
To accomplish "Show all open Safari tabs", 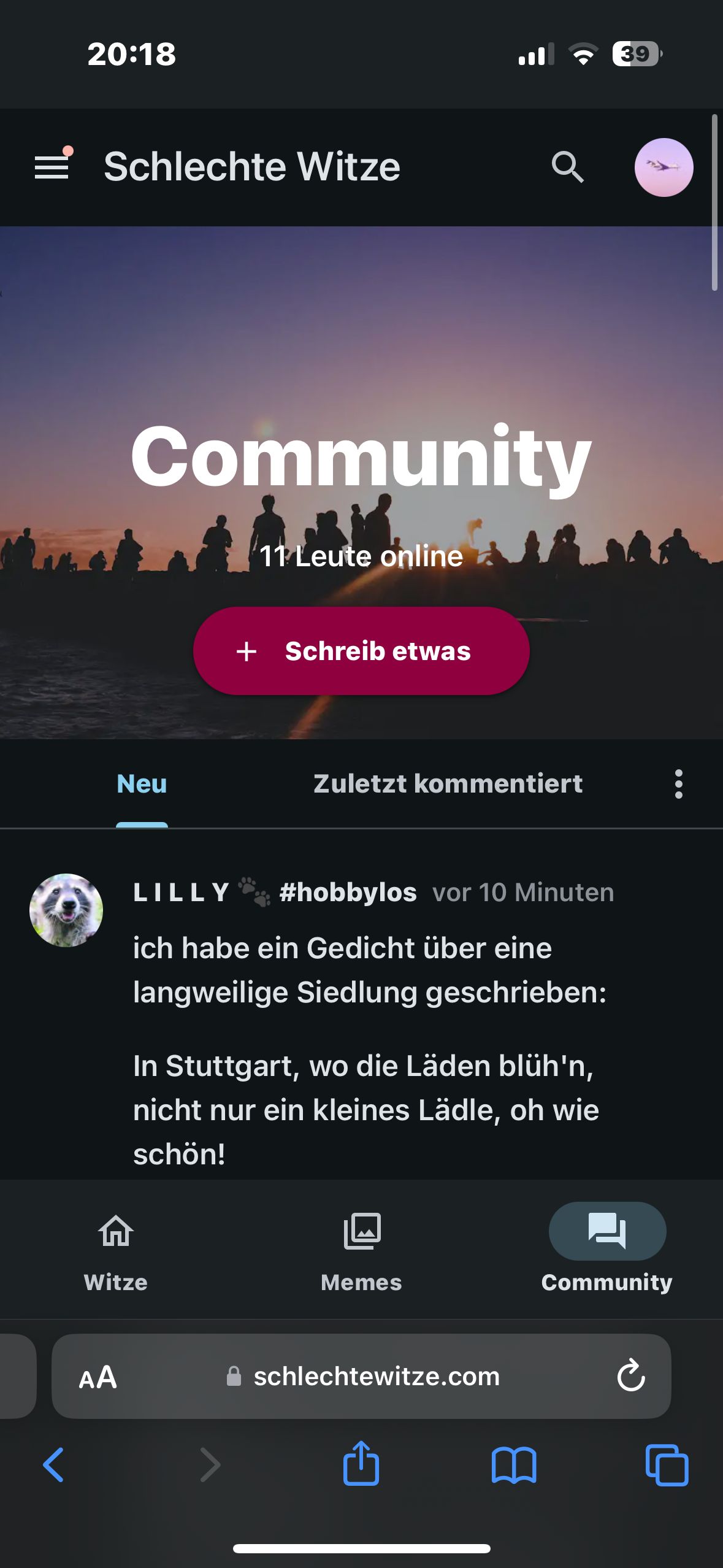I will (x=667, y=1465).
